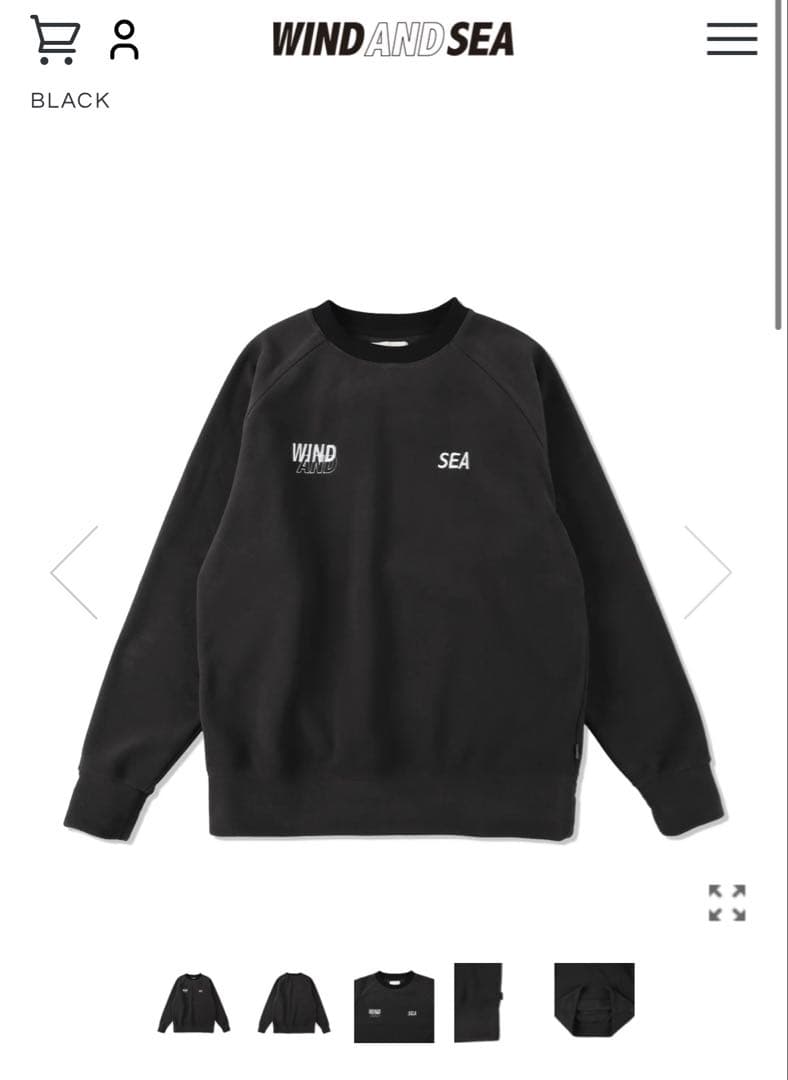
Task: Show the previous product image
Action: coord(75,572)
